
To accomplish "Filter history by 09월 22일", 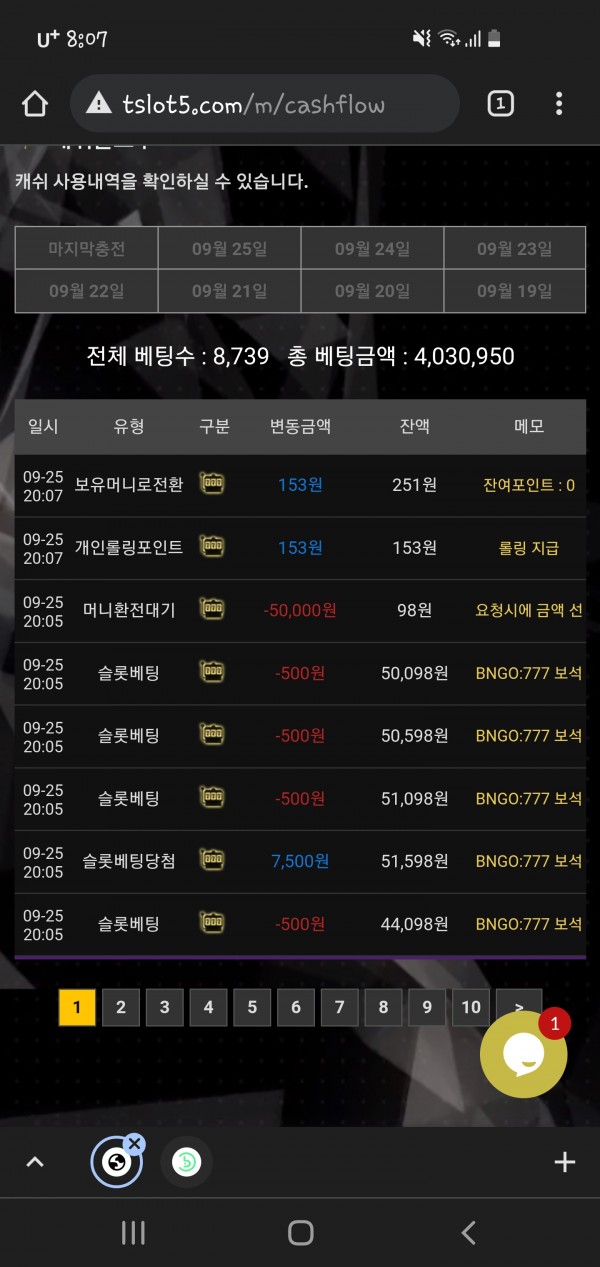I will (87, 291).
